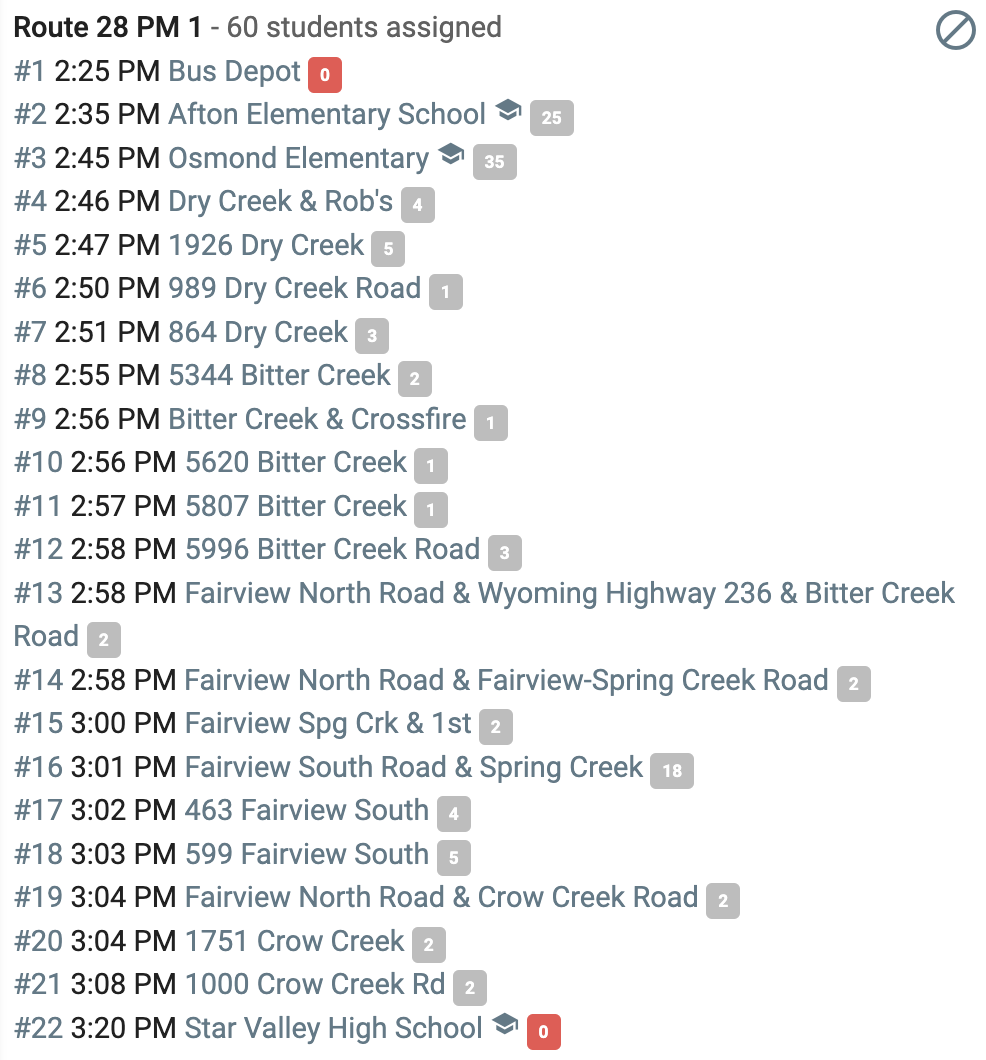Open Star Valley High School stop
Image resolution: width=986 pixels, height=1060 pixels.
[333, 1028]
